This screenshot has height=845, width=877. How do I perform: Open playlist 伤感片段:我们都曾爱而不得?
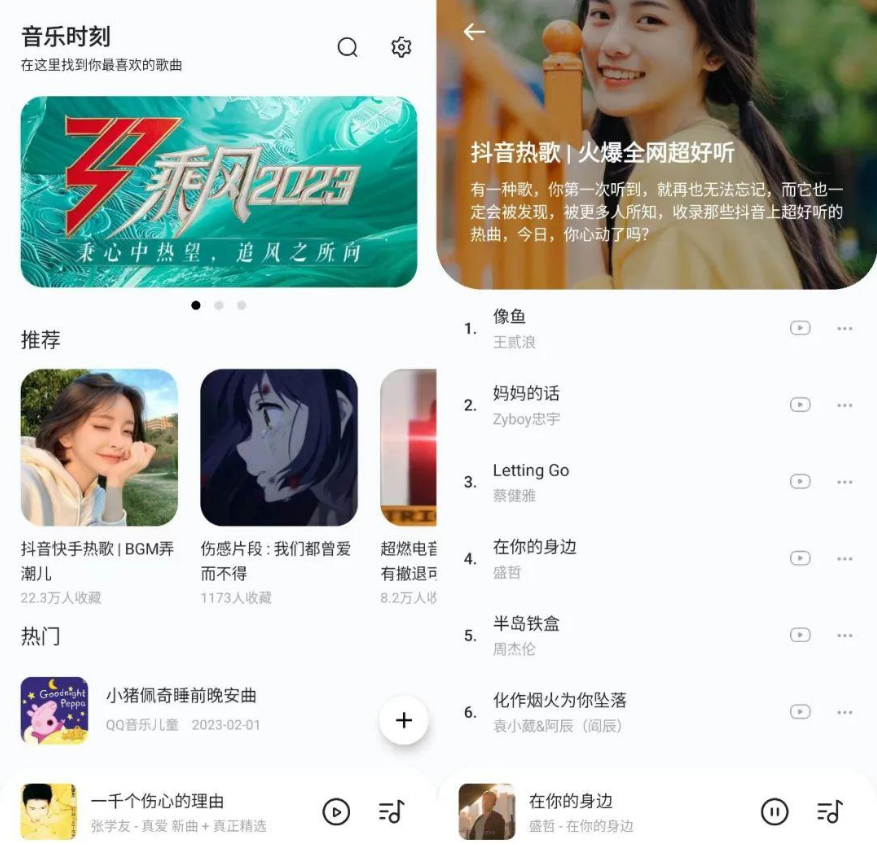[x=278, y=448]
